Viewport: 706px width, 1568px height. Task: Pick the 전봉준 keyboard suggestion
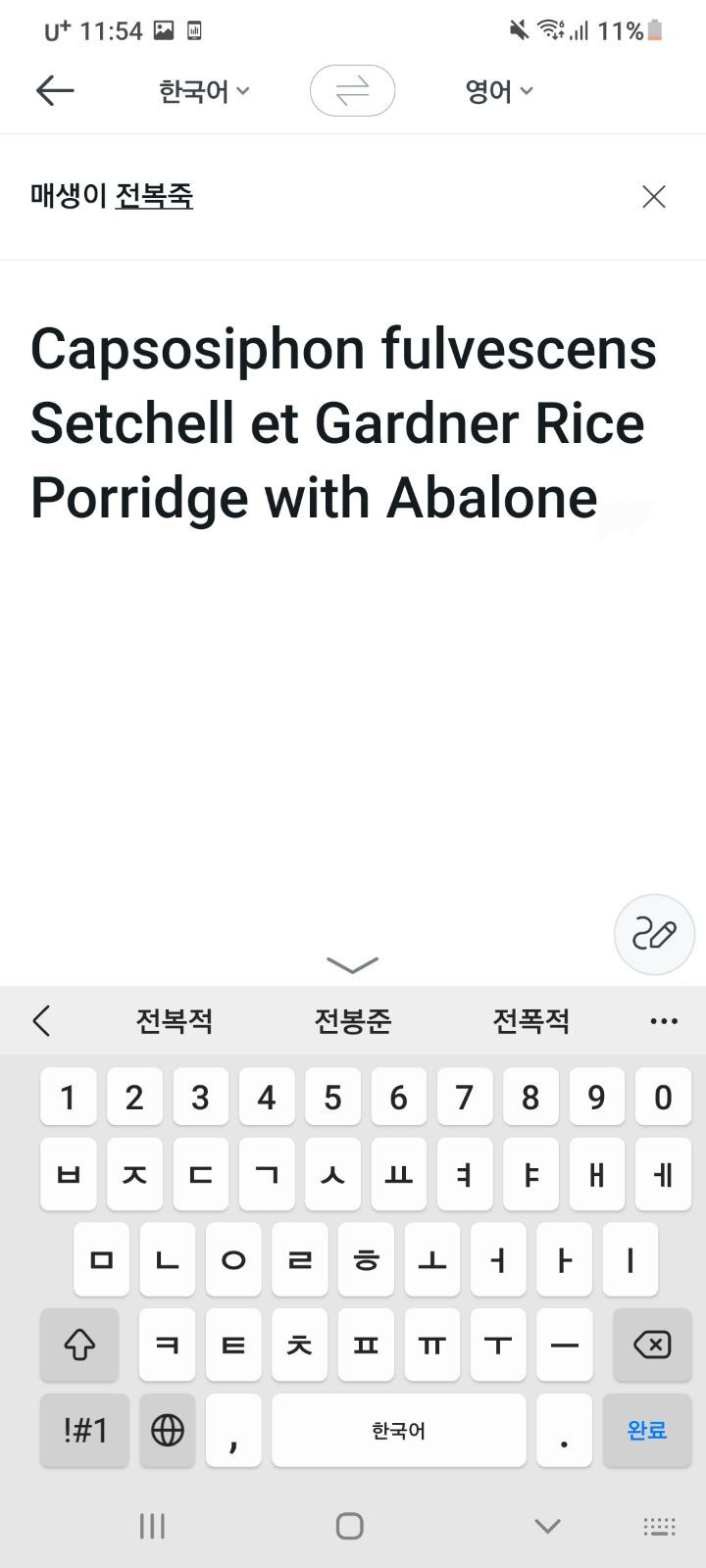coord(352,1021)
